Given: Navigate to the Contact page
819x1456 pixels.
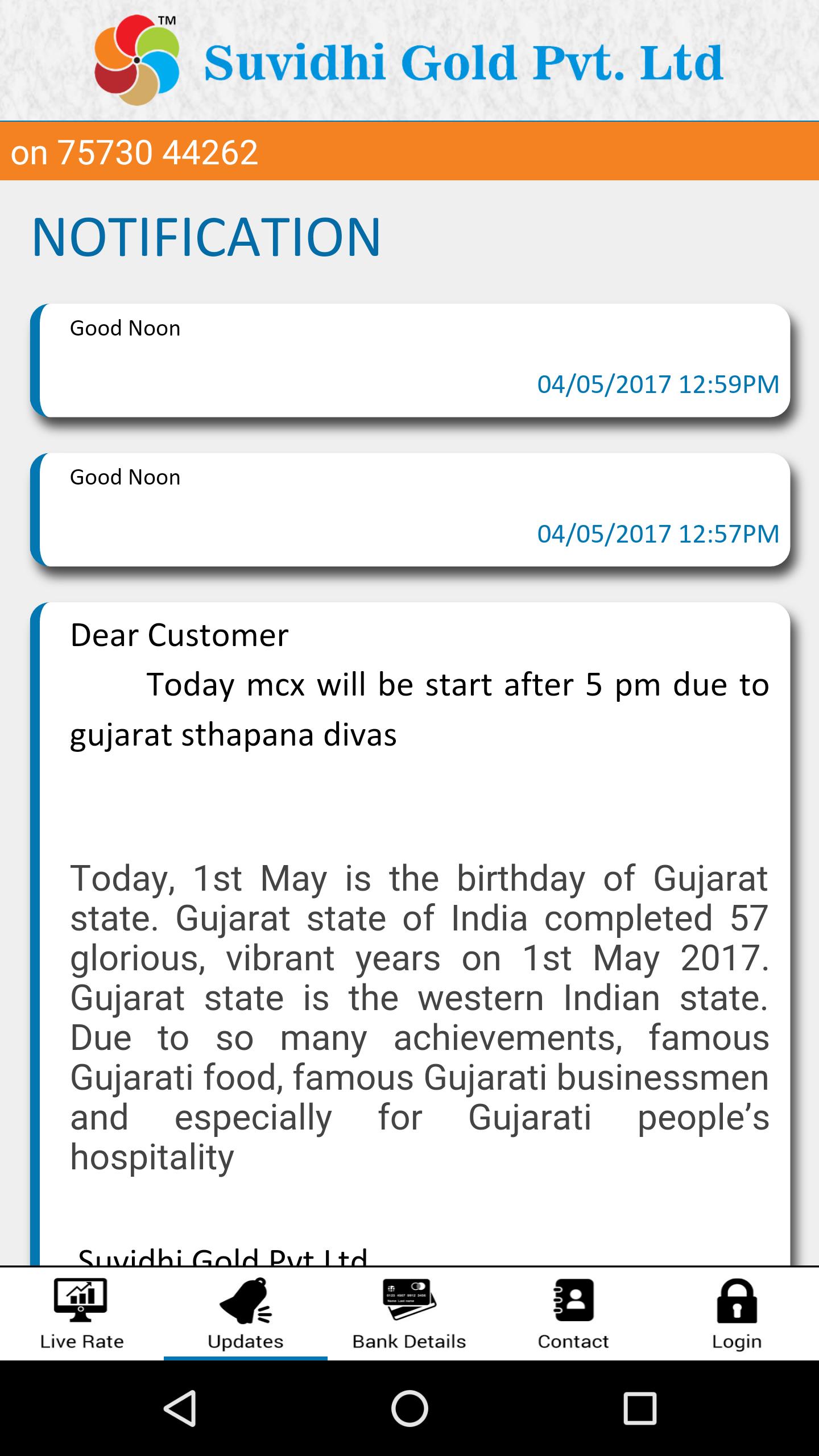Looking at the screenshot, I should click(x=573, y=1341).
